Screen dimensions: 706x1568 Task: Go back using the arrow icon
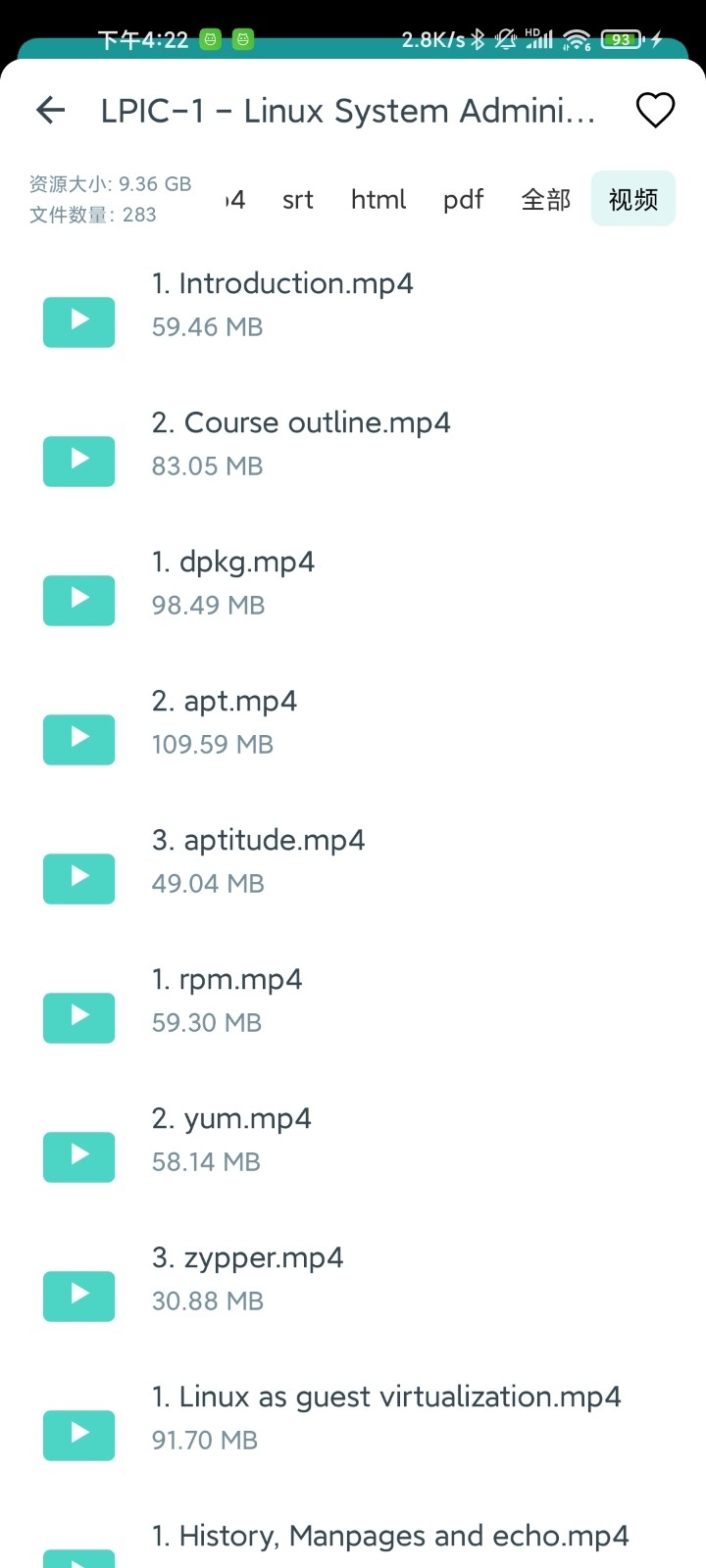click(50, 110)
